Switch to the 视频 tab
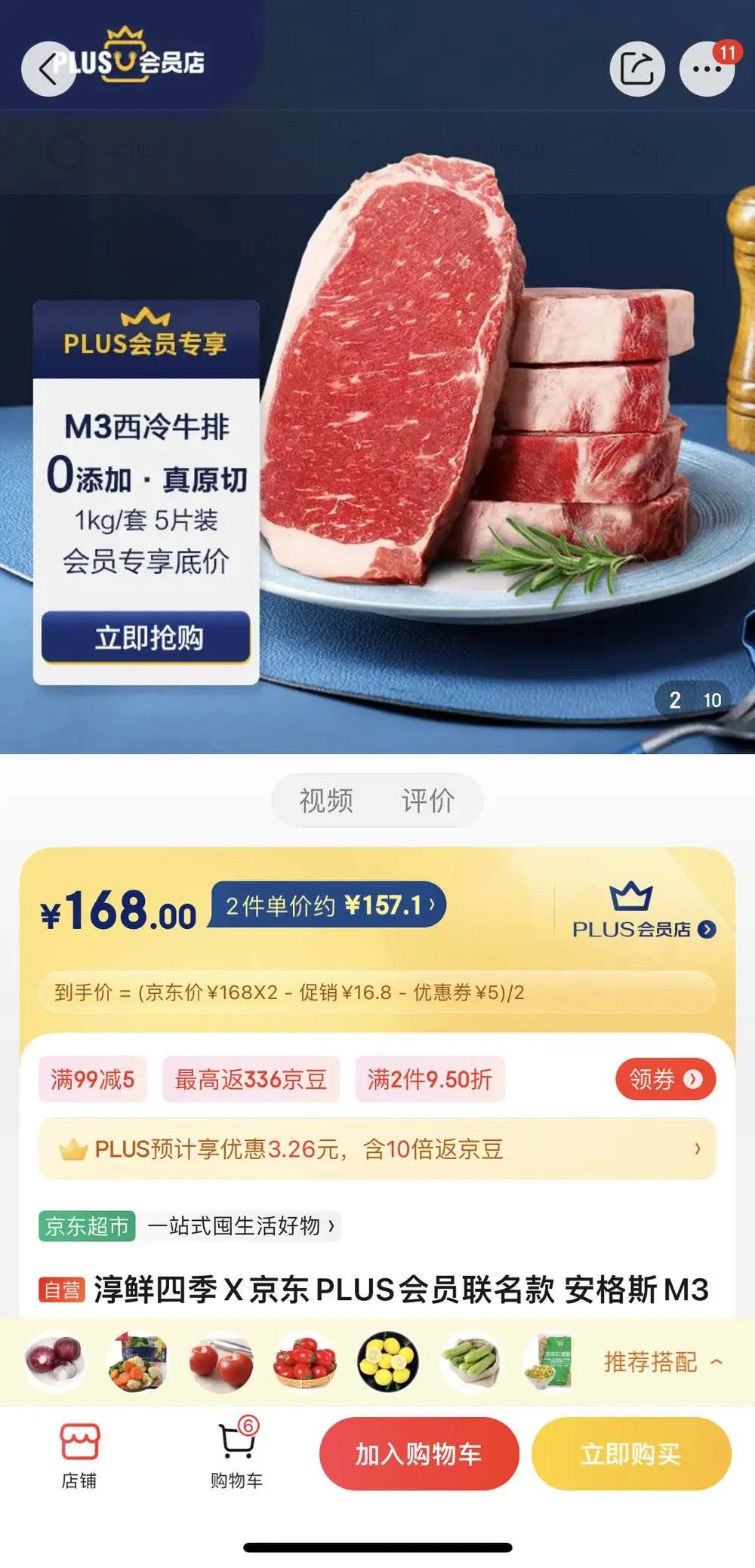 click(328, 801)
